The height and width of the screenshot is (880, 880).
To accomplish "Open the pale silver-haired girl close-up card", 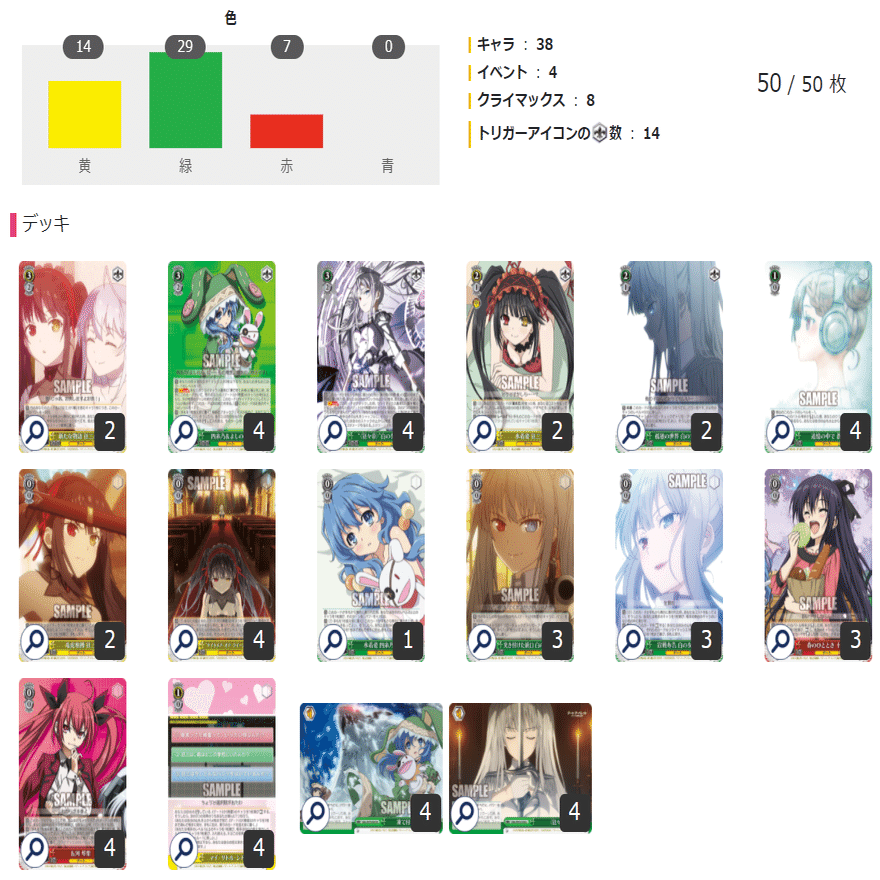I will 669,550.
